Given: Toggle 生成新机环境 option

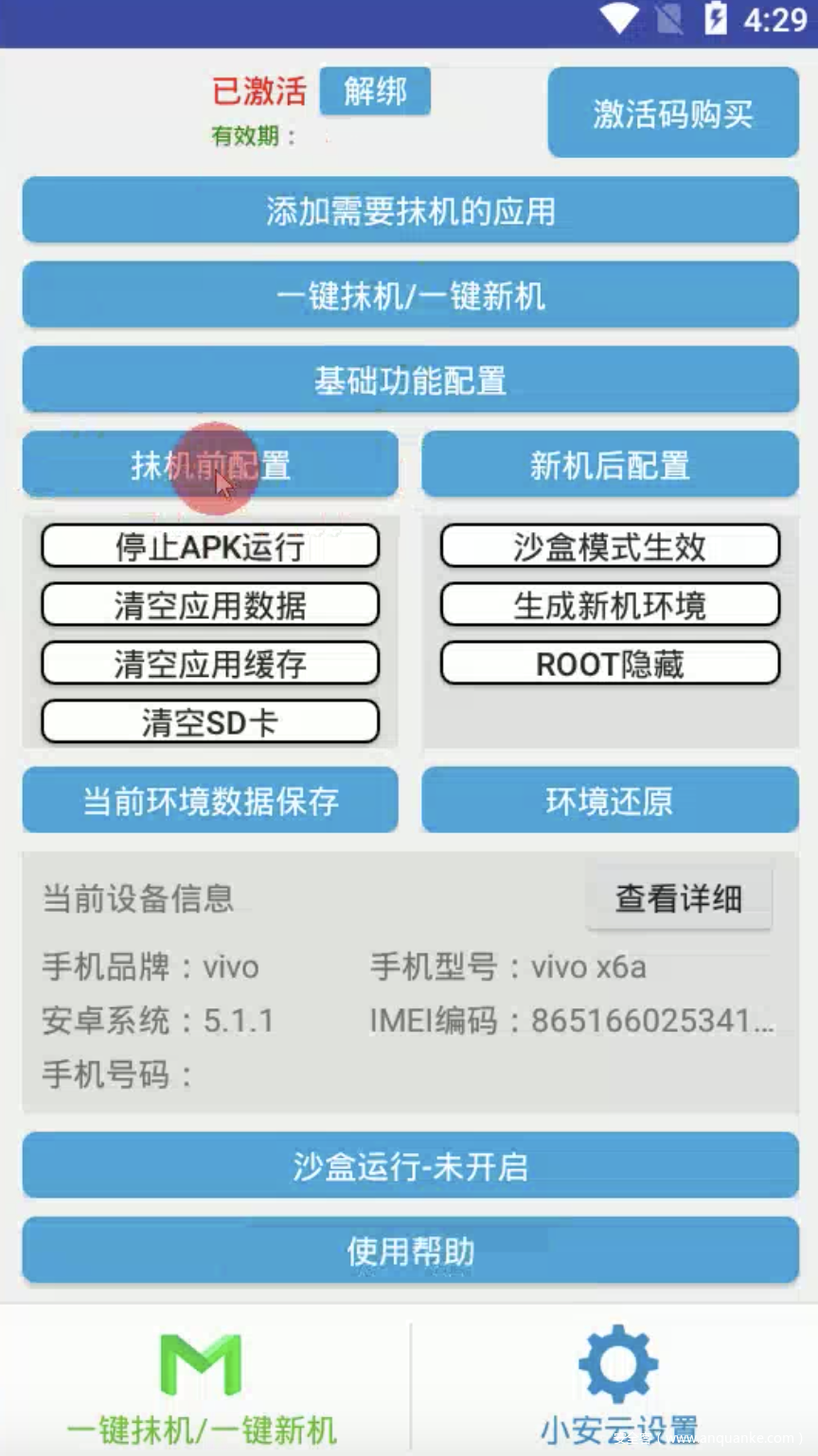Looking at the screenshot, I should tap(610, 606).
